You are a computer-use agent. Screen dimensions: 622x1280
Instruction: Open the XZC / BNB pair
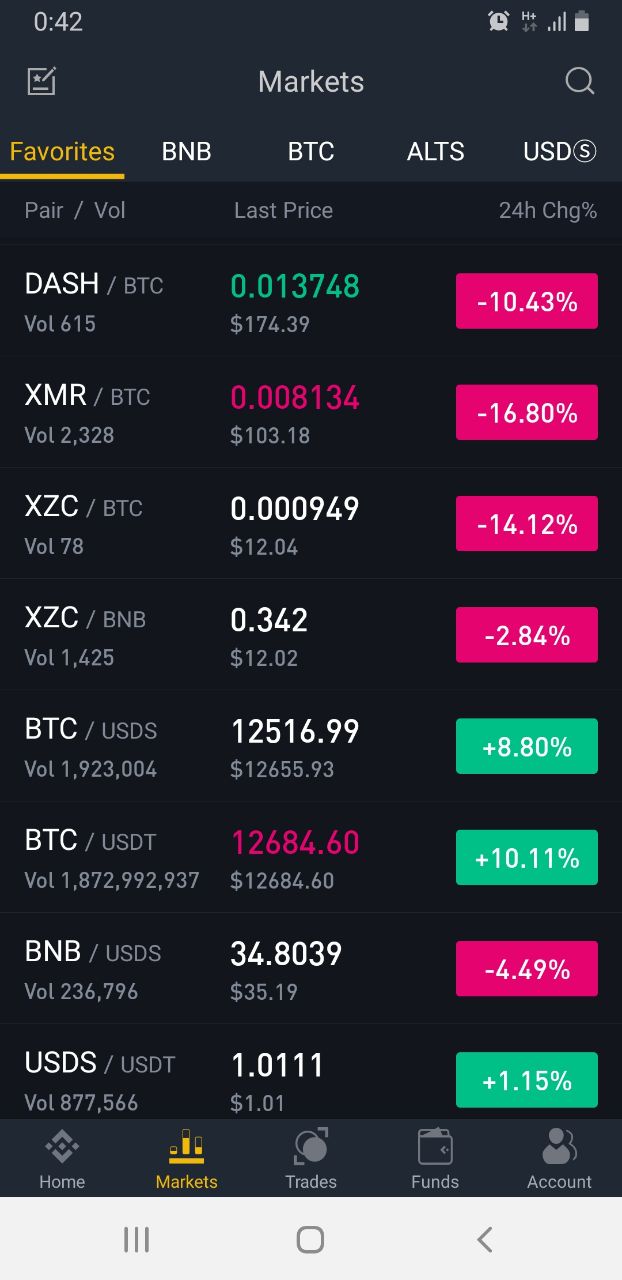tap(311, 635)
